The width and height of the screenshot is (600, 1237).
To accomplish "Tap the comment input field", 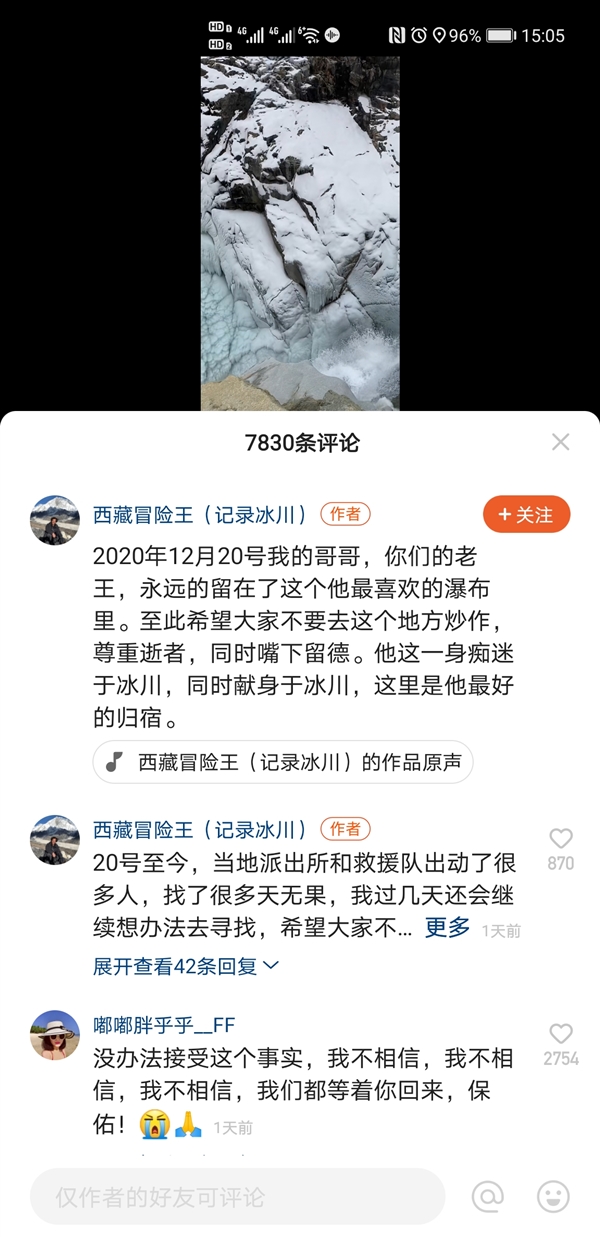I will pos(237,1196).
